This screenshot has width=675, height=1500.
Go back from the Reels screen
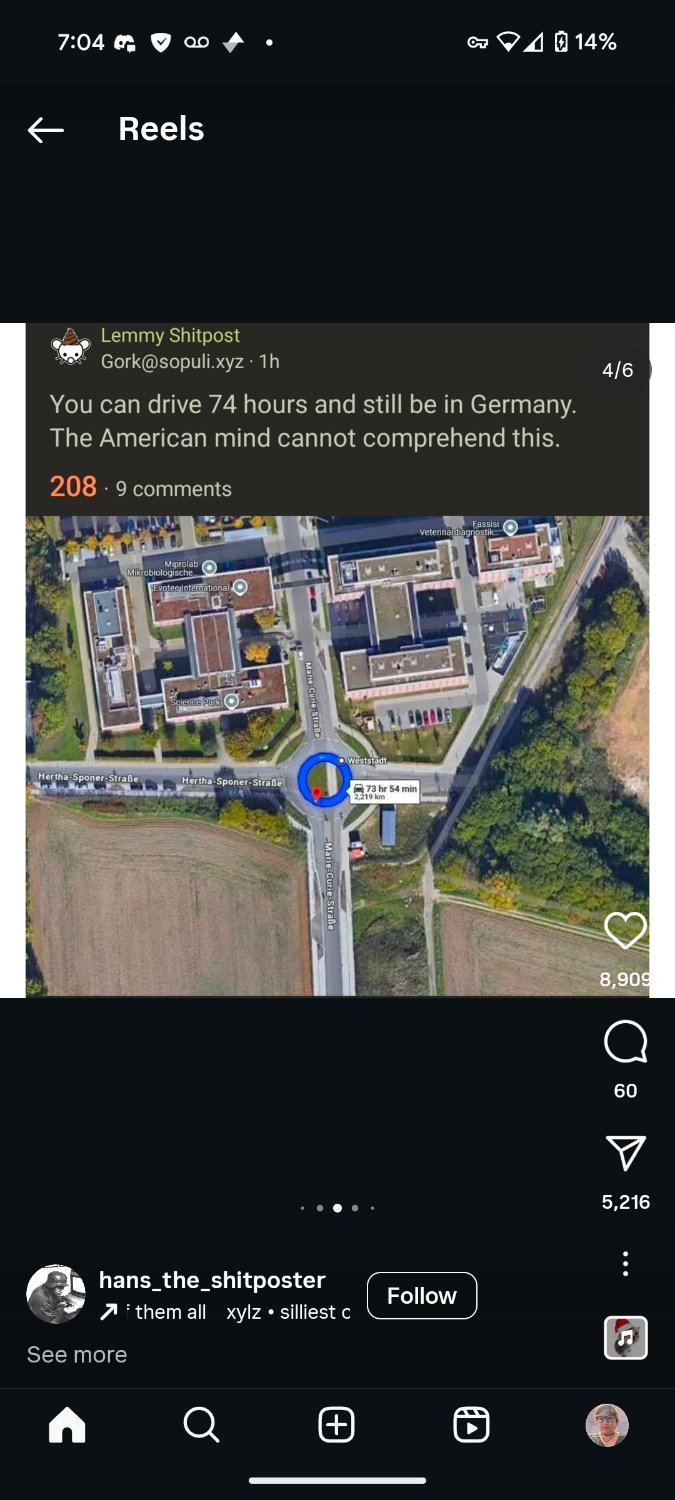click(x=46, y=130)
